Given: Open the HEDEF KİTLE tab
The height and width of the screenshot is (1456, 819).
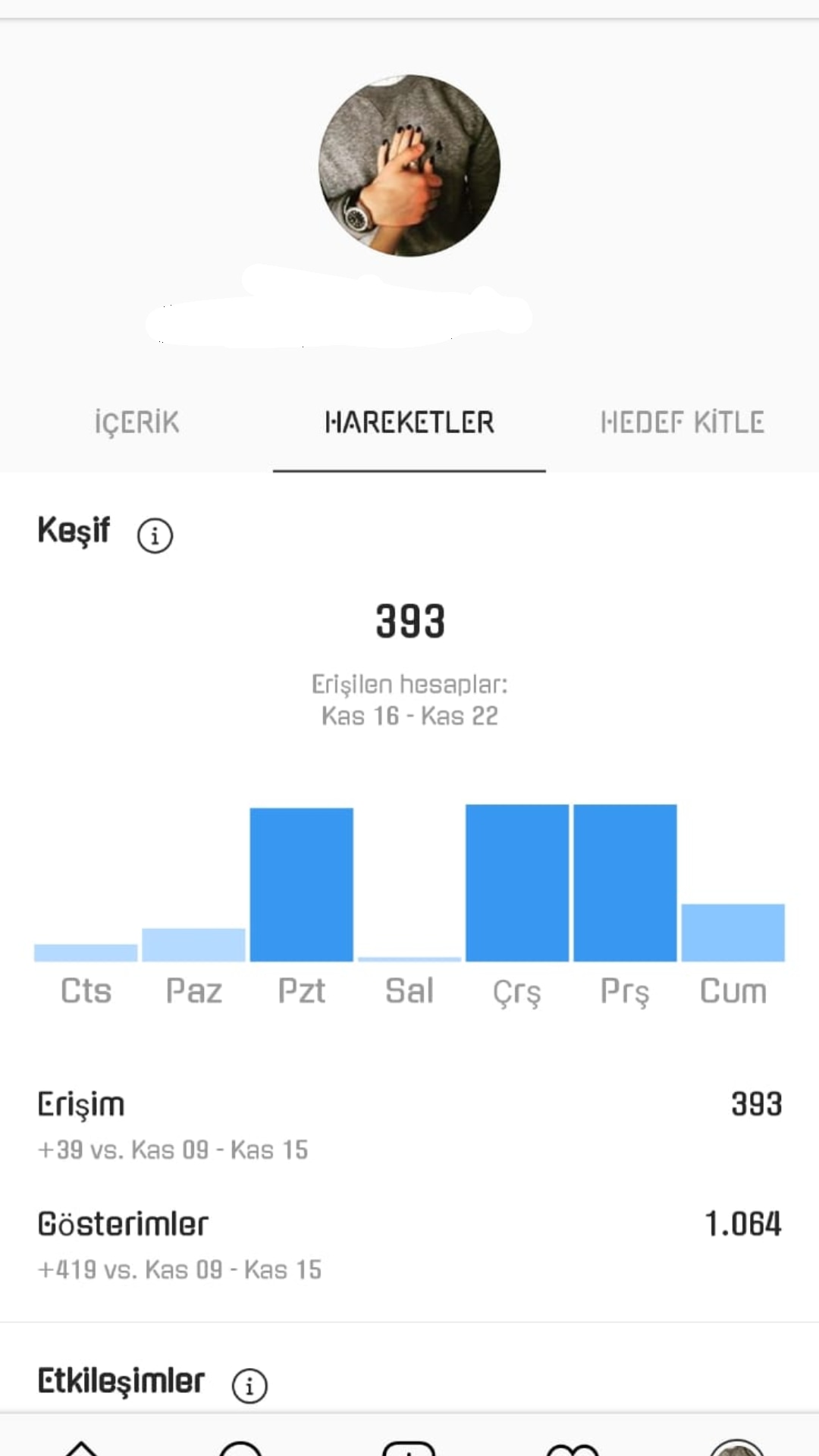Looking at the screenshot, I should click(x=682, y=422).
